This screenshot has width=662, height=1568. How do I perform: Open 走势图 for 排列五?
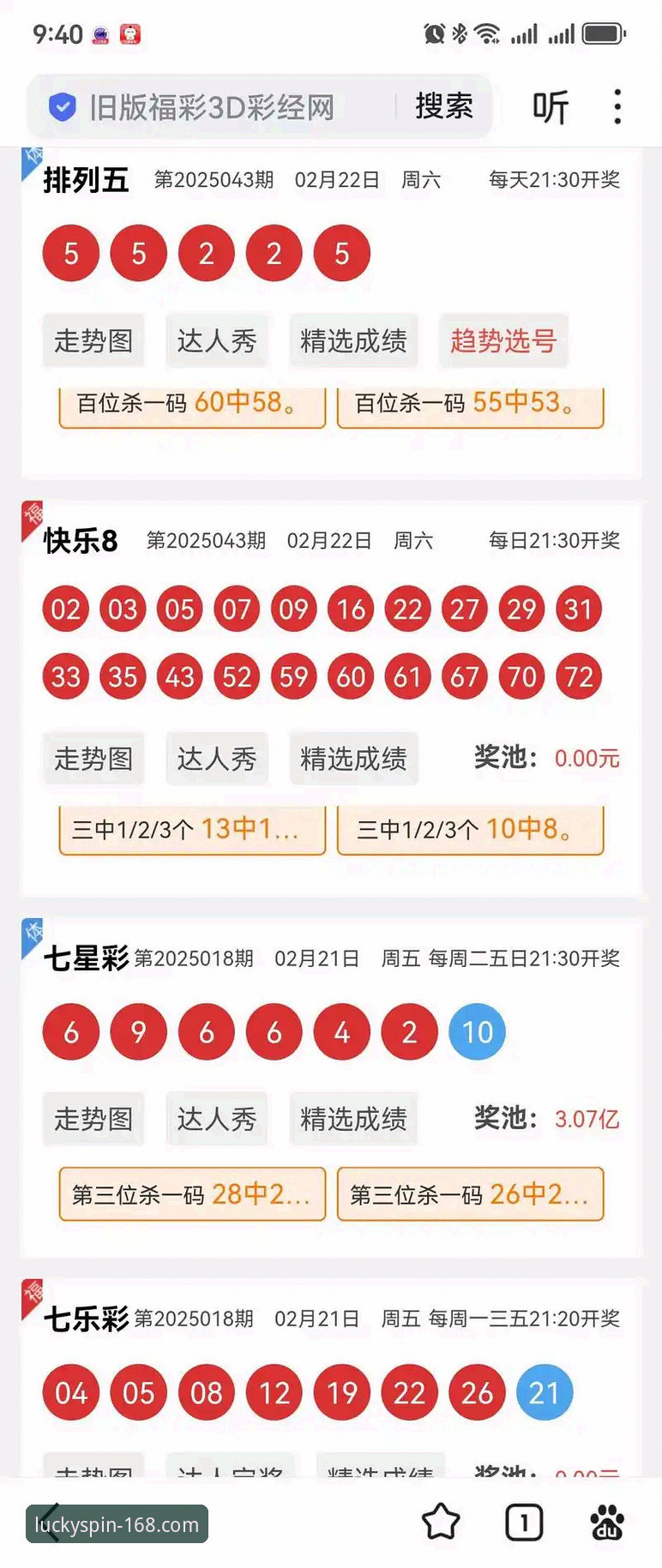[93, 339]
